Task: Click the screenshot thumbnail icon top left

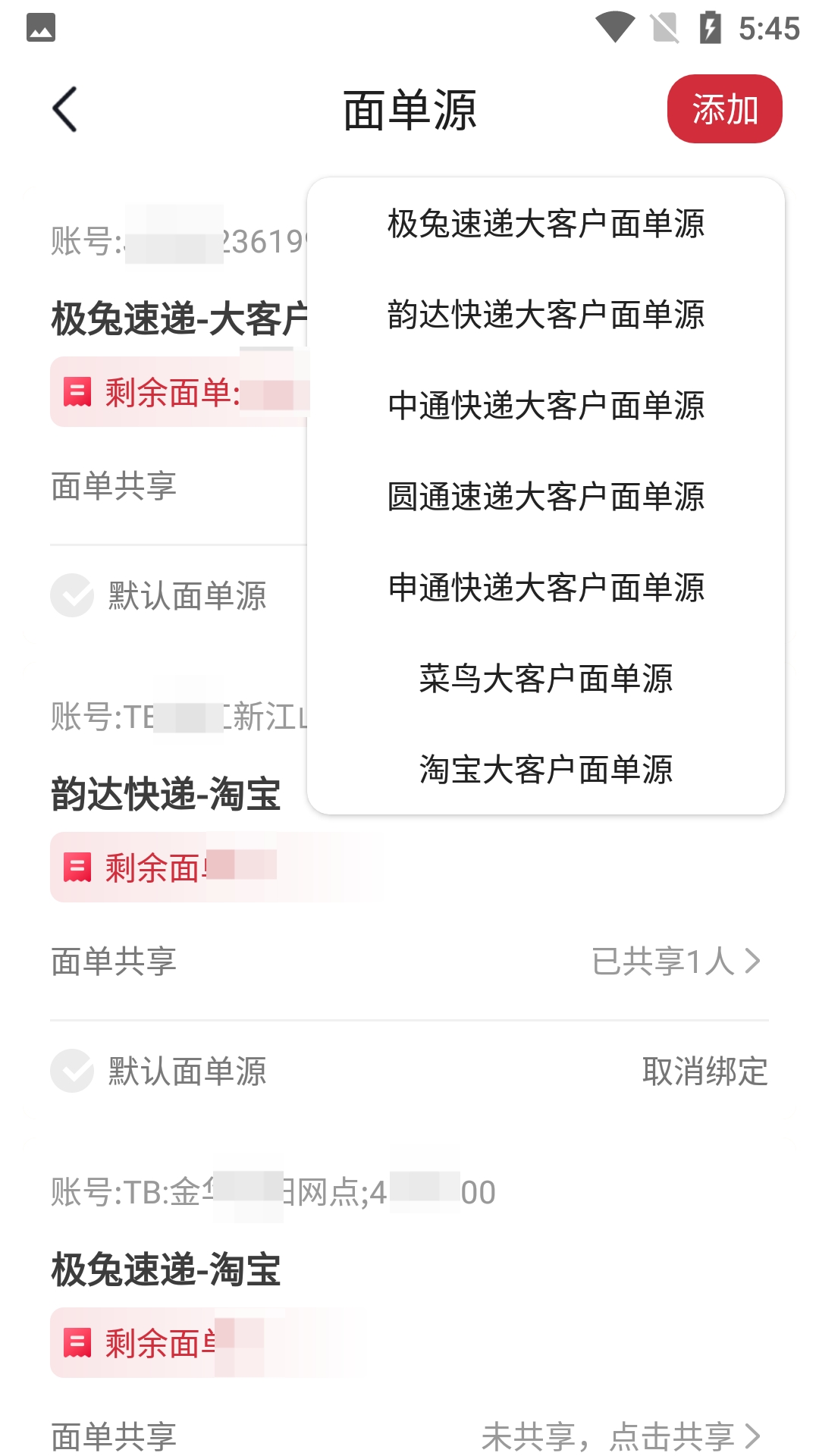Action: click(40, 28)
